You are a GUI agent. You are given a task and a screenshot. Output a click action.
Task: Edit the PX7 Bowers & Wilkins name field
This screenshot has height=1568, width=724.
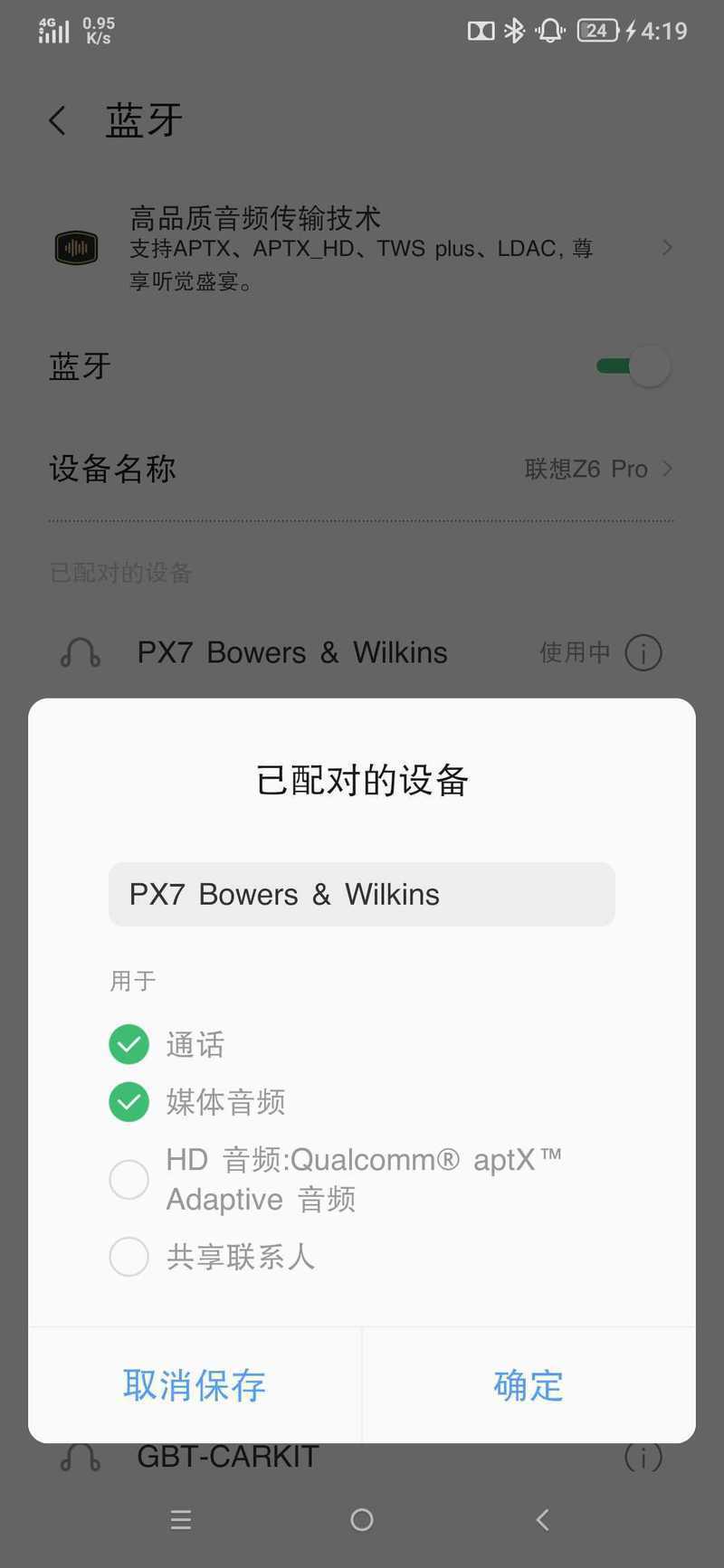(361, 894)
